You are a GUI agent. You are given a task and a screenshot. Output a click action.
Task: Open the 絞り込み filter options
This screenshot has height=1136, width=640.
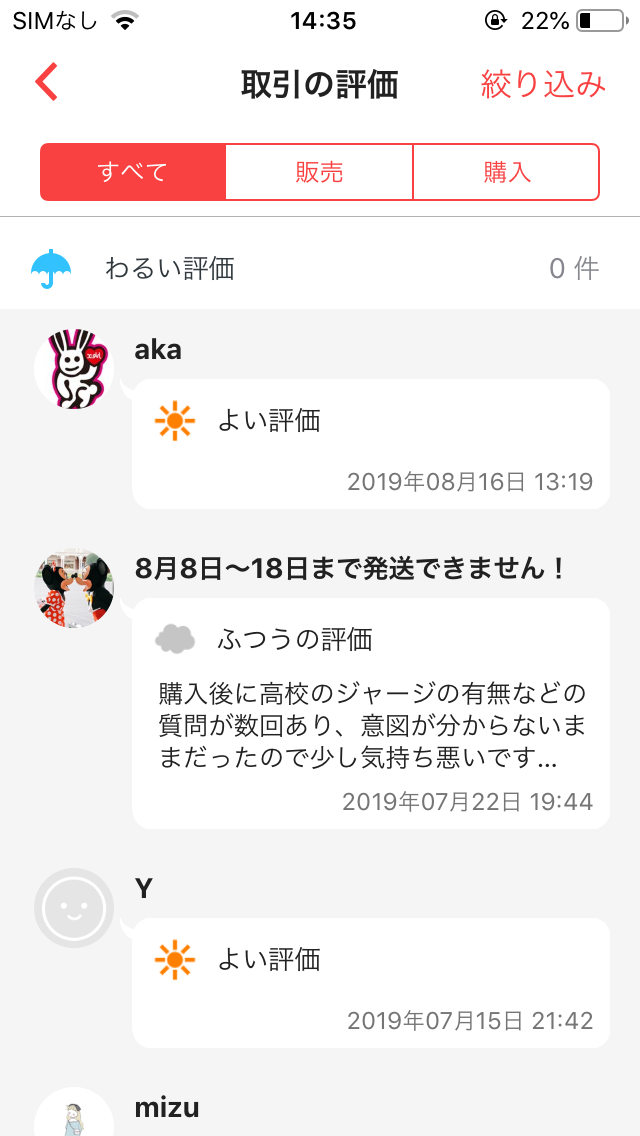[543, 84]
